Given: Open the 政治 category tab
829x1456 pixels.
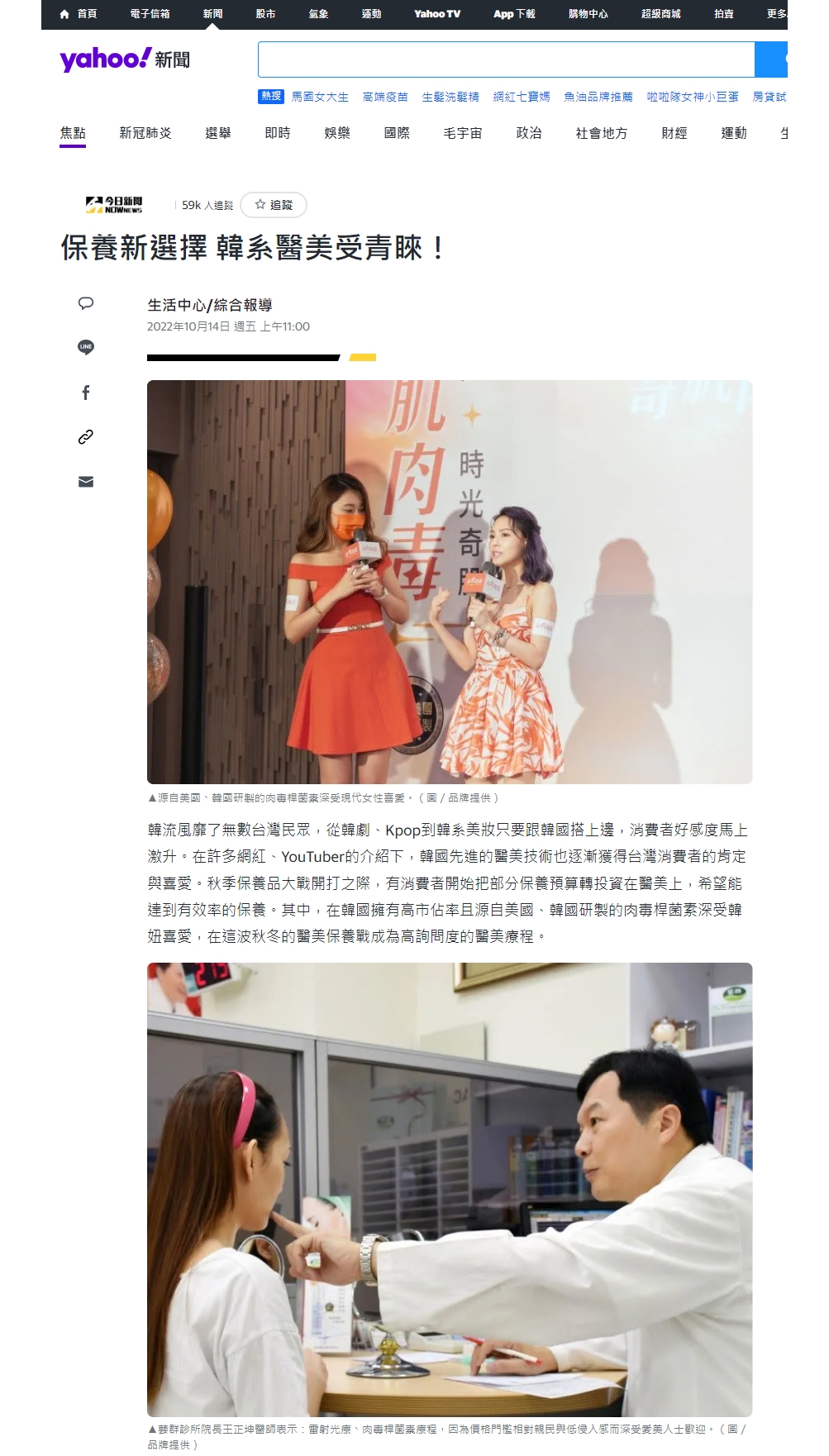Looking at the screenshot, I should click(529, 133).
